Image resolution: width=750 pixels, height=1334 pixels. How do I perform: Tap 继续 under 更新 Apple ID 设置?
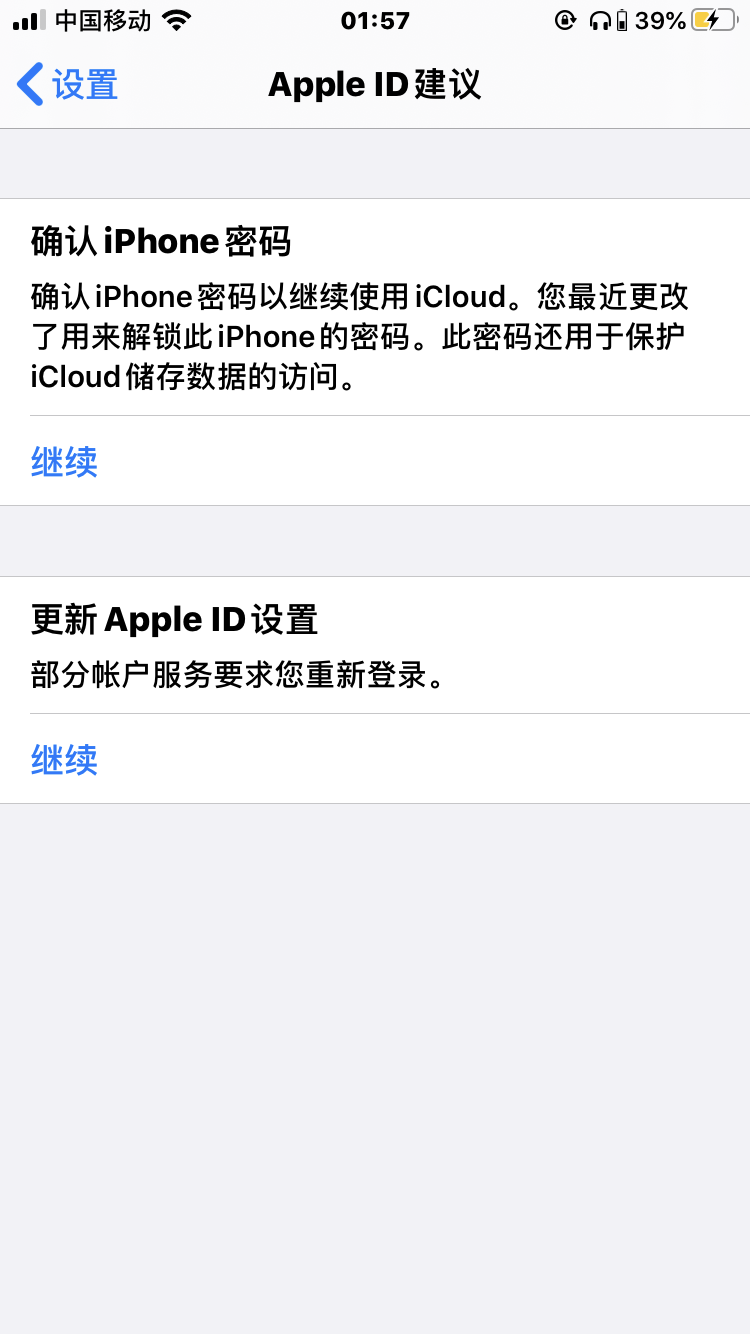pos(64,760)
